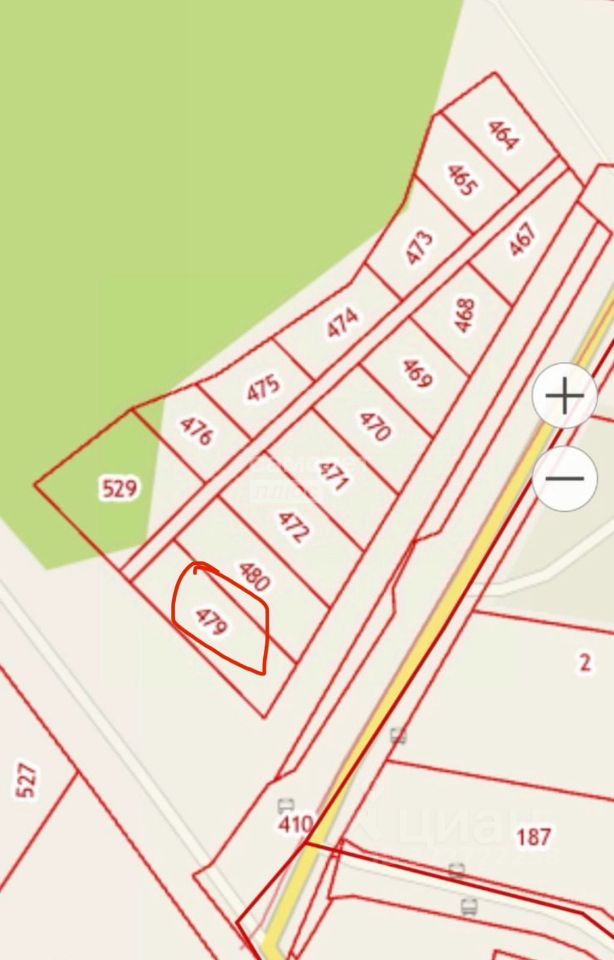Zoom in with the plus button
The width and height of the screenshot is (614, 960).
pos(565,397)
